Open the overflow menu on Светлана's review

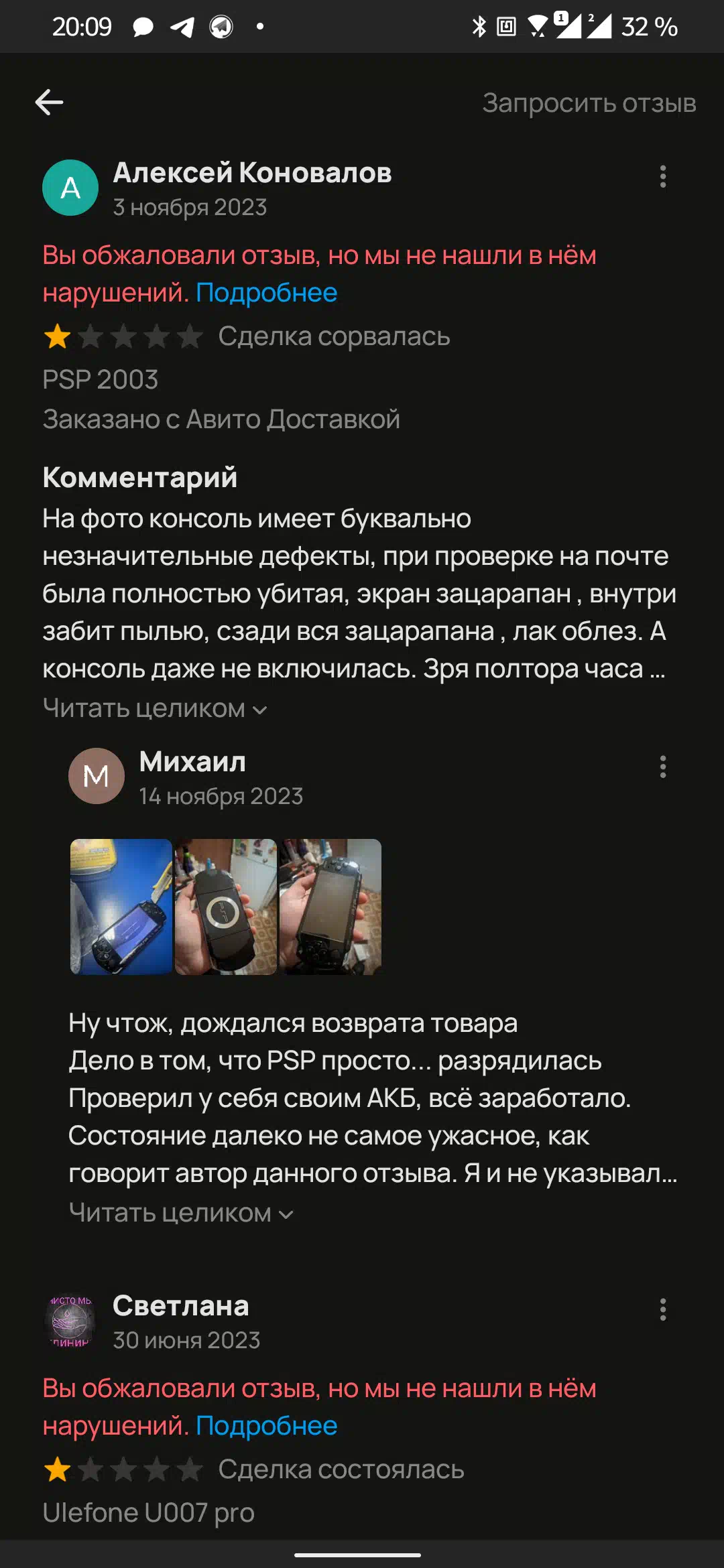click(x=663, y=1309)
